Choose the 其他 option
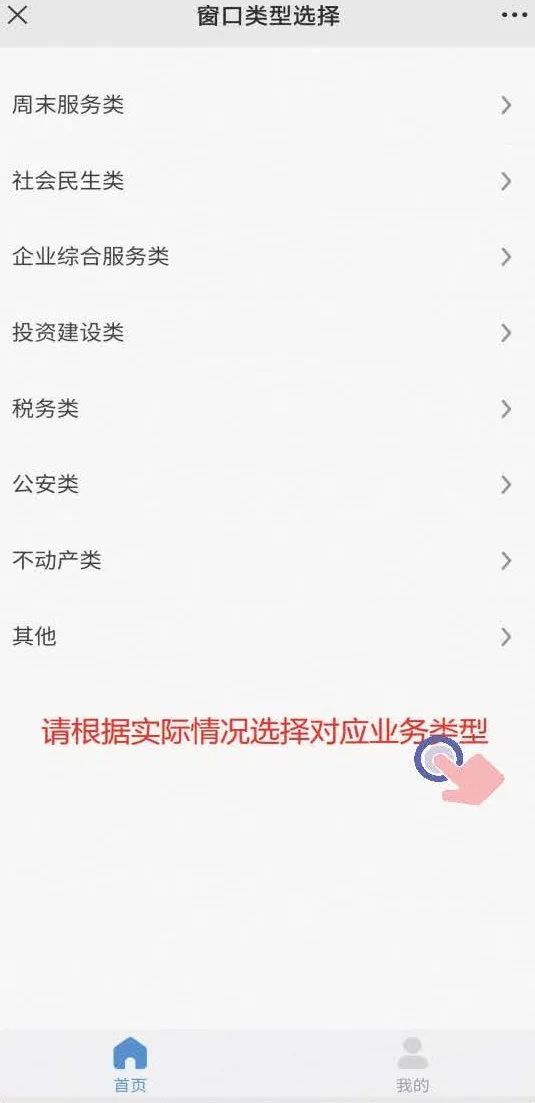This screenshot has width=535, height=1103. click(267, 637)
